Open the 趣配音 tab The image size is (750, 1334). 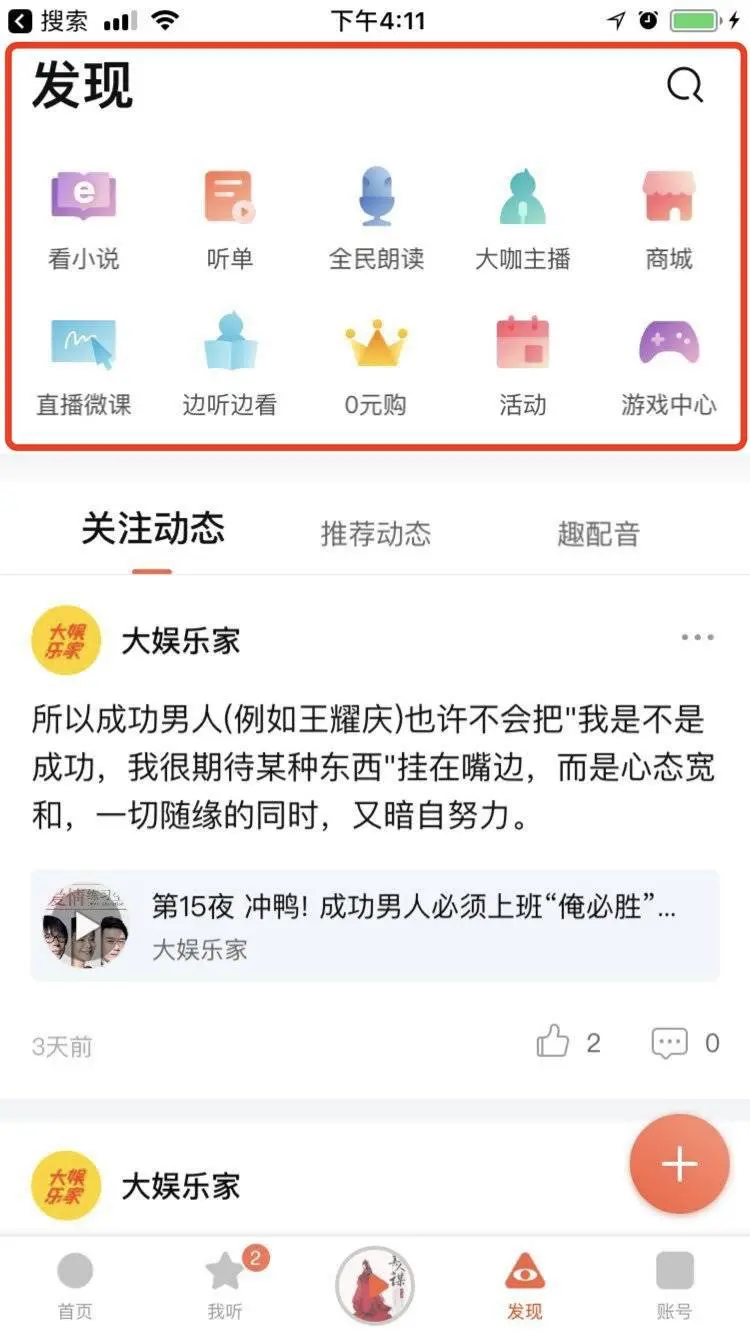pos(597,534)
